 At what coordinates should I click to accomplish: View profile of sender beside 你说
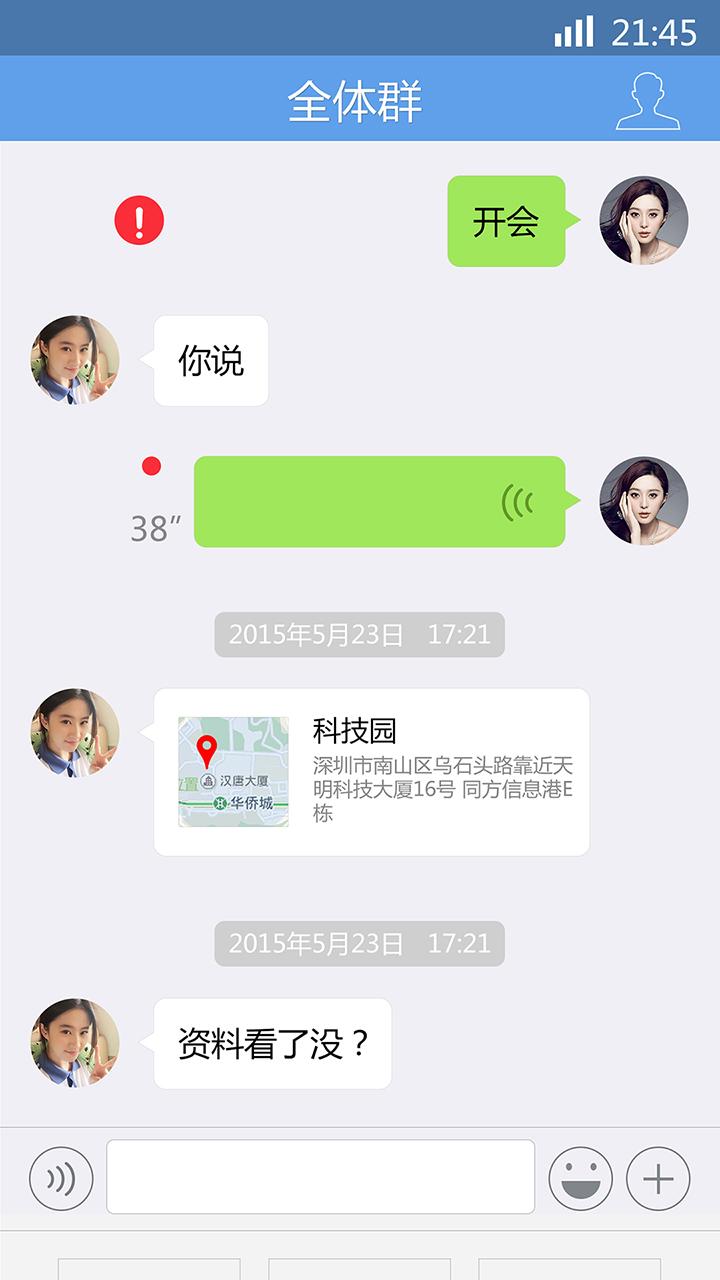point(75,360)
